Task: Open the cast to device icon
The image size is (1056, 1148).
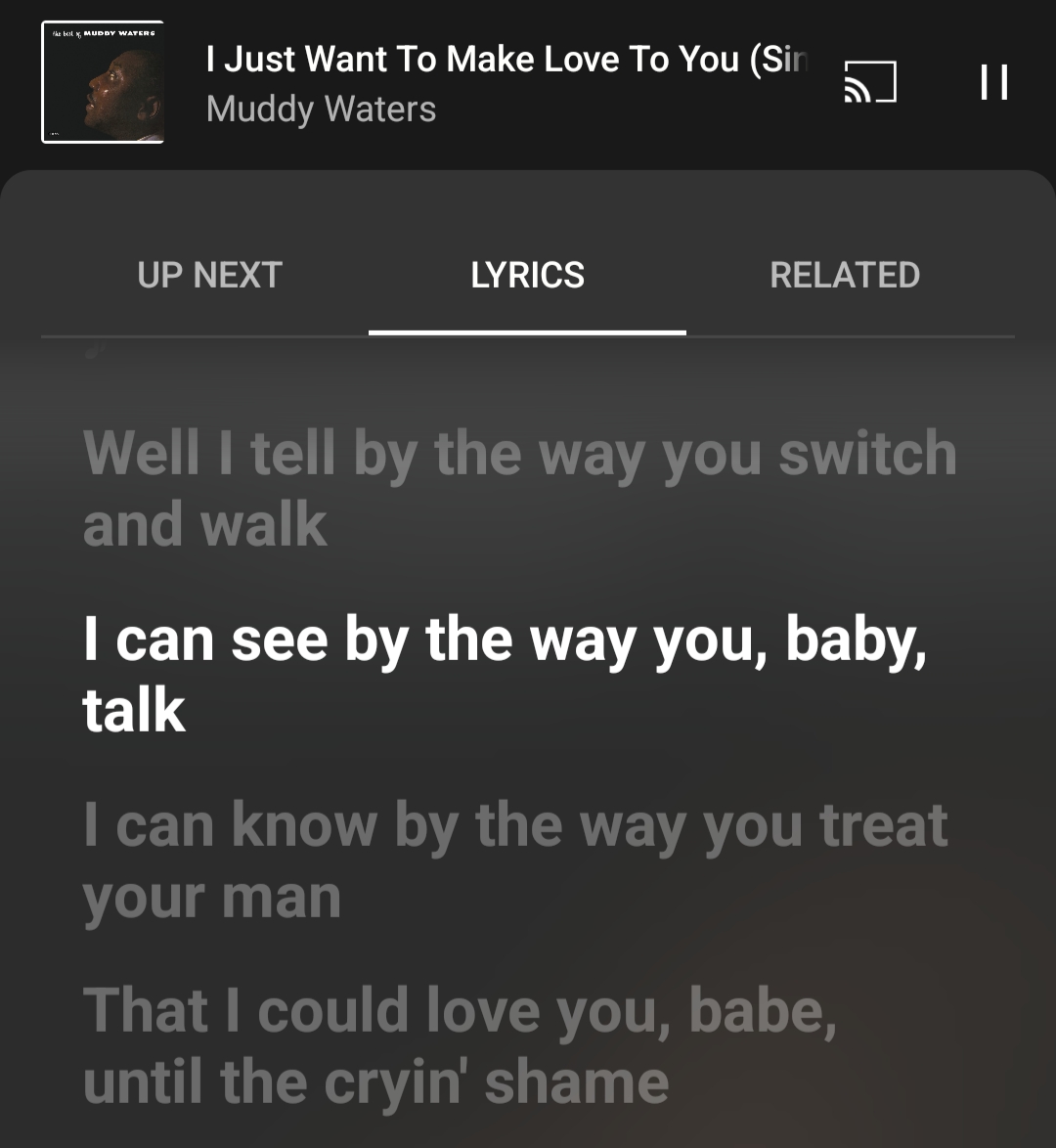Action: pyautogui.click(x=869, y=82)
